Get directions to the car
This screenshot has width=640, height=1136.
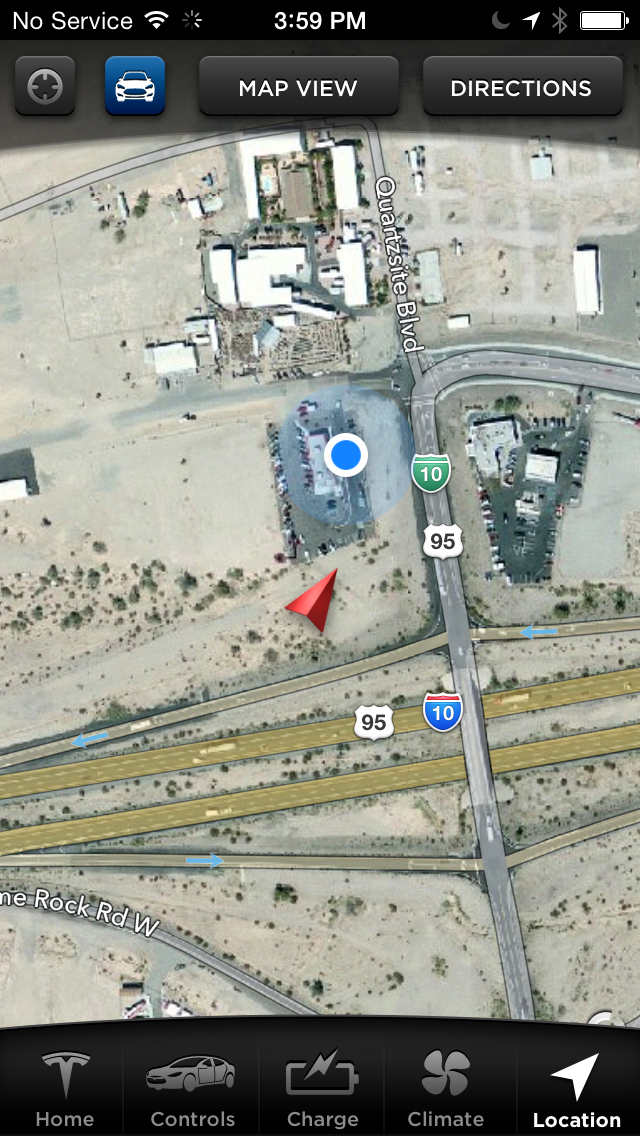[x=521, y=88]
